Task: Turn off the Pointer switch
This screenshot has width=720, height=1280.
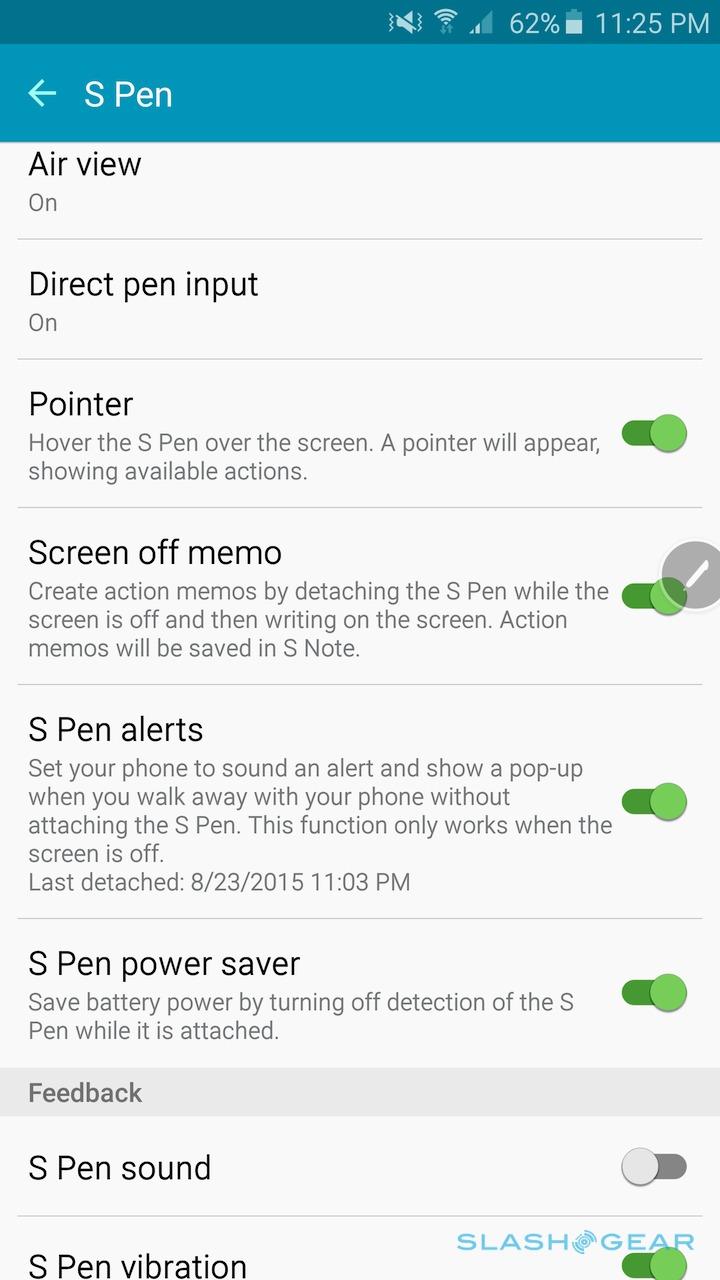Action: tap(654, 434)
